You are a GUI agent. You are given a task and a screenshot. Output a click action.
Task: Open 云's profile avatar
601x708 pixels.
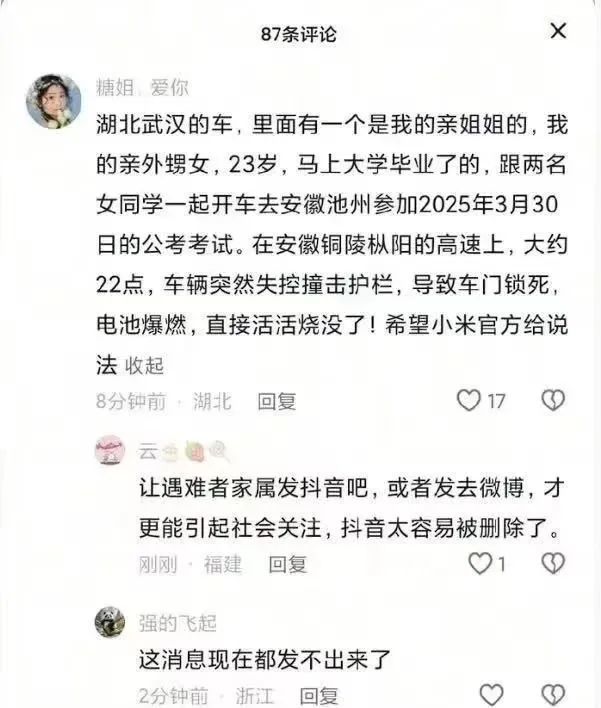(109, 451)
